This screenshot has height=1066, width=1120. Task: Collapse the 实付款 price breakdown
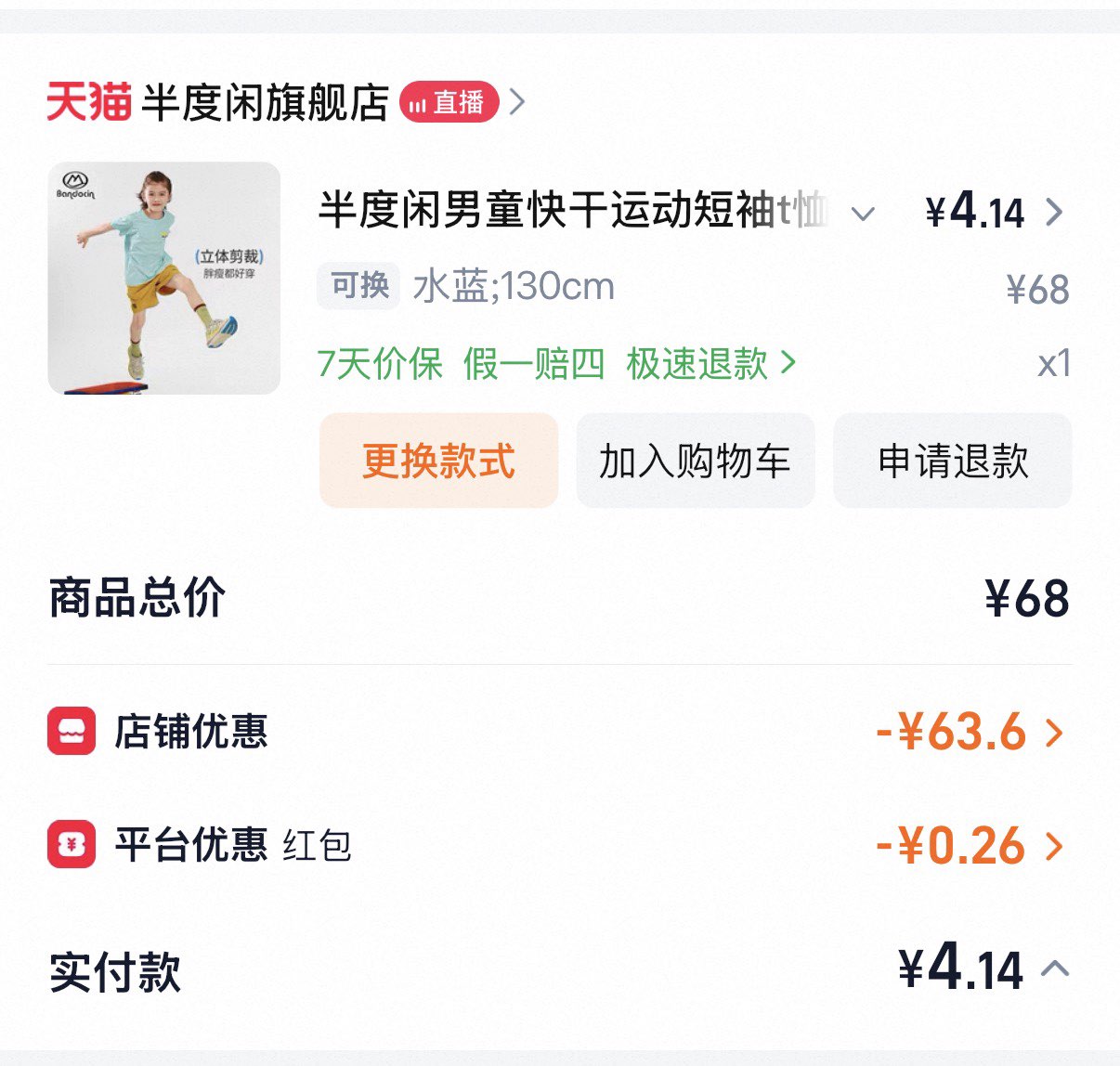pos(1054,969)
